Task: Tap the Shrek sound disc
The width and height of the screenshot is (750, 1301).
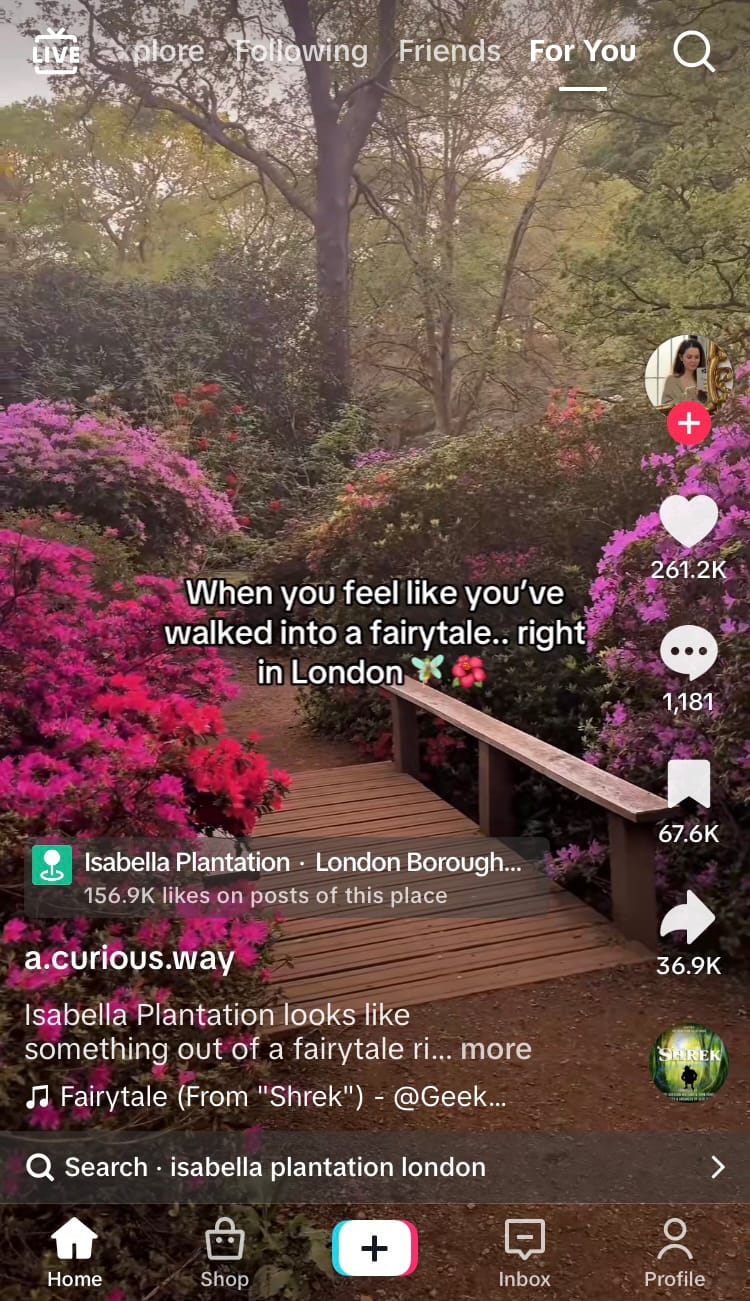Action: point(688,1061)
